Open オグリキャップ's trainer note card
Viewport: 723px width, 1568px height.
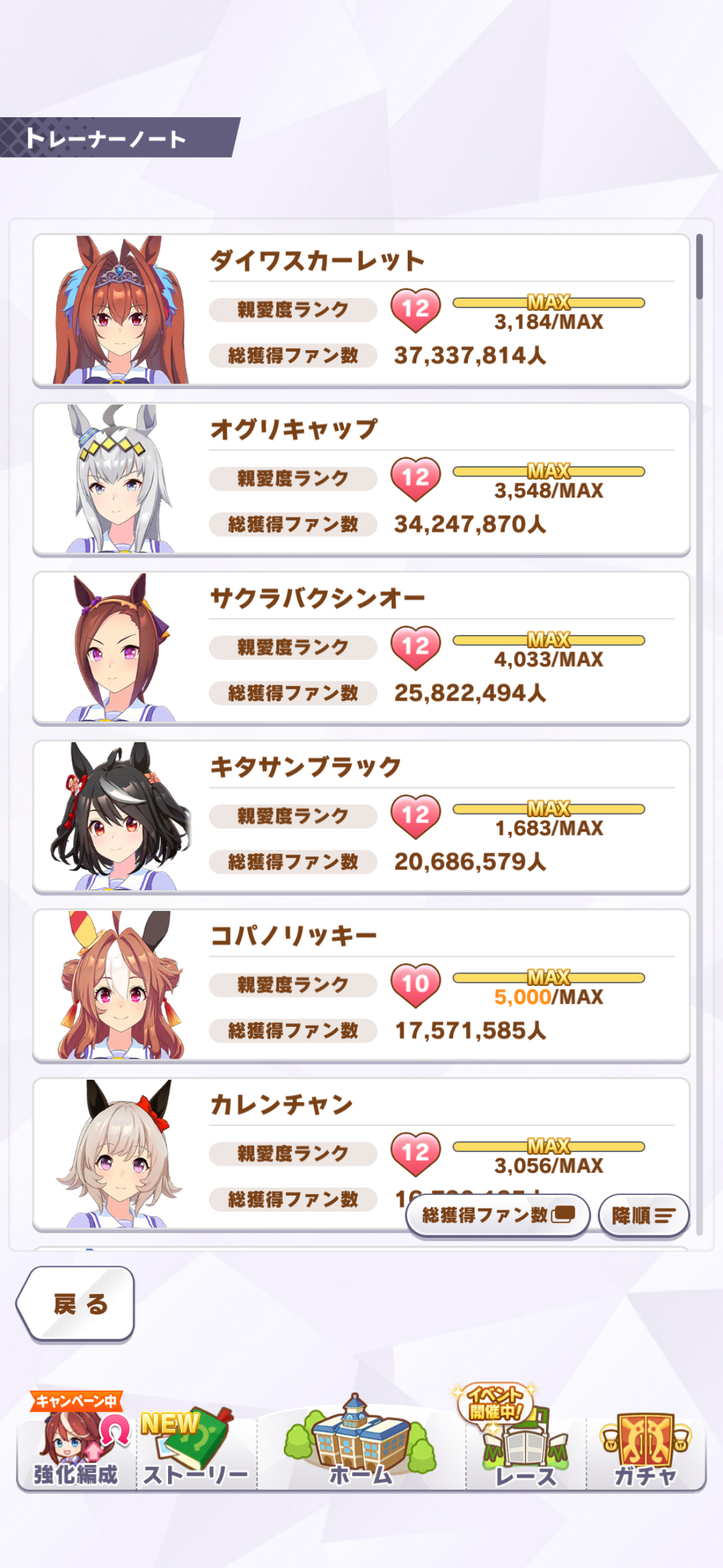[x=361, y=478]
